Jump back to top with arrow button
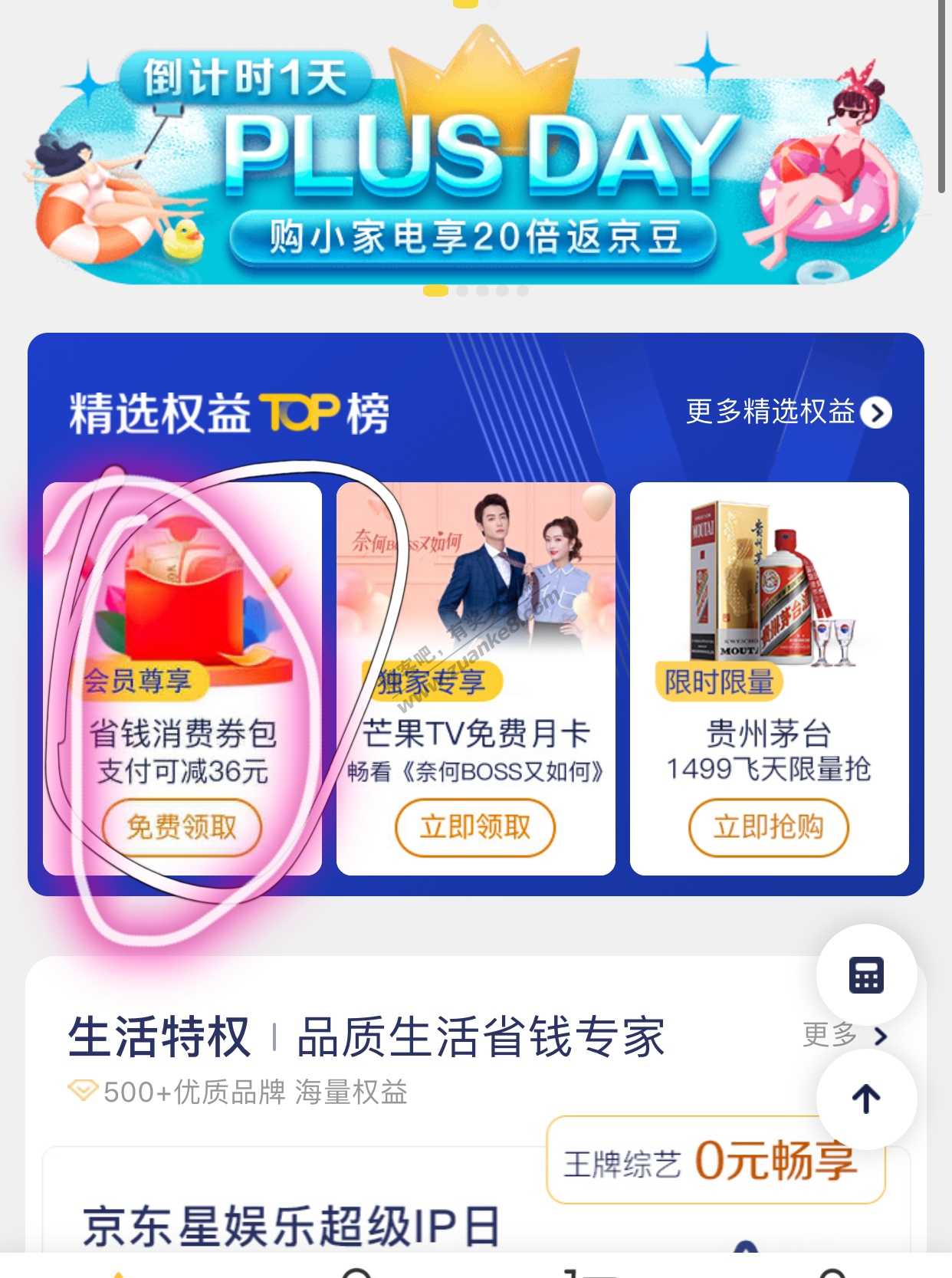The width and height of the screenshot is (952, 1278). 866,1099
